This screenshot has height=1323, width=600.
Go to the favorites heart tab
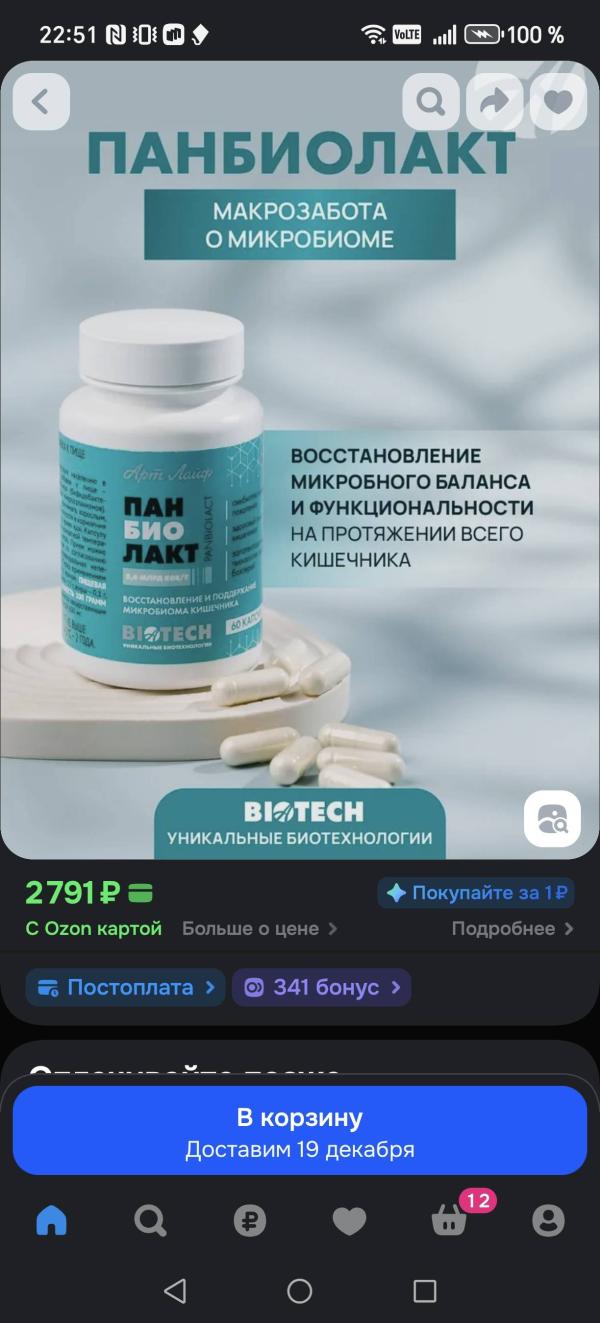click(x=349, y=1220)
